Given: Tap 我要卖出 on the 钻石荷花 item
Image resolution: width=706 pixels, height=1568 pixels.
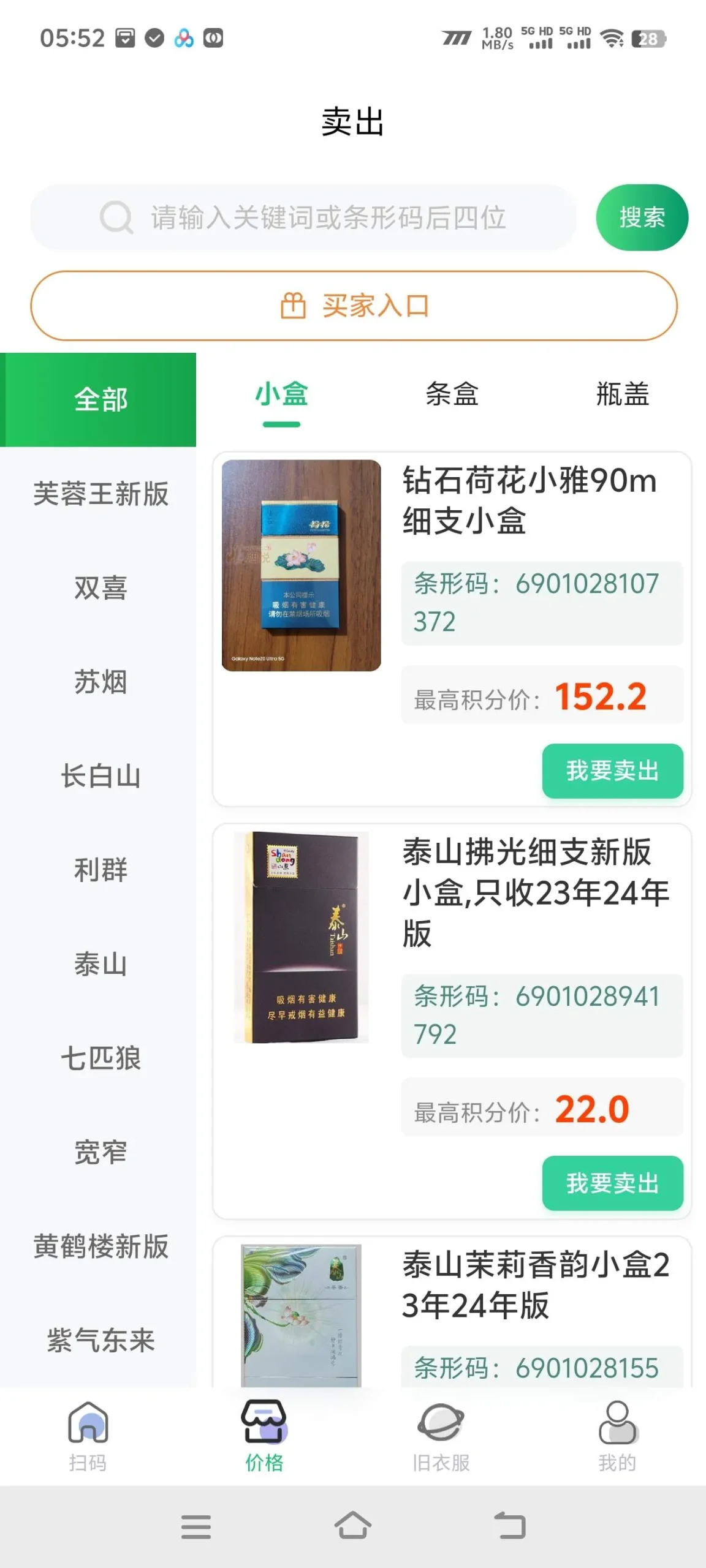Looking at the screenshot, I should pyautogui.click(x=612, y=772).
